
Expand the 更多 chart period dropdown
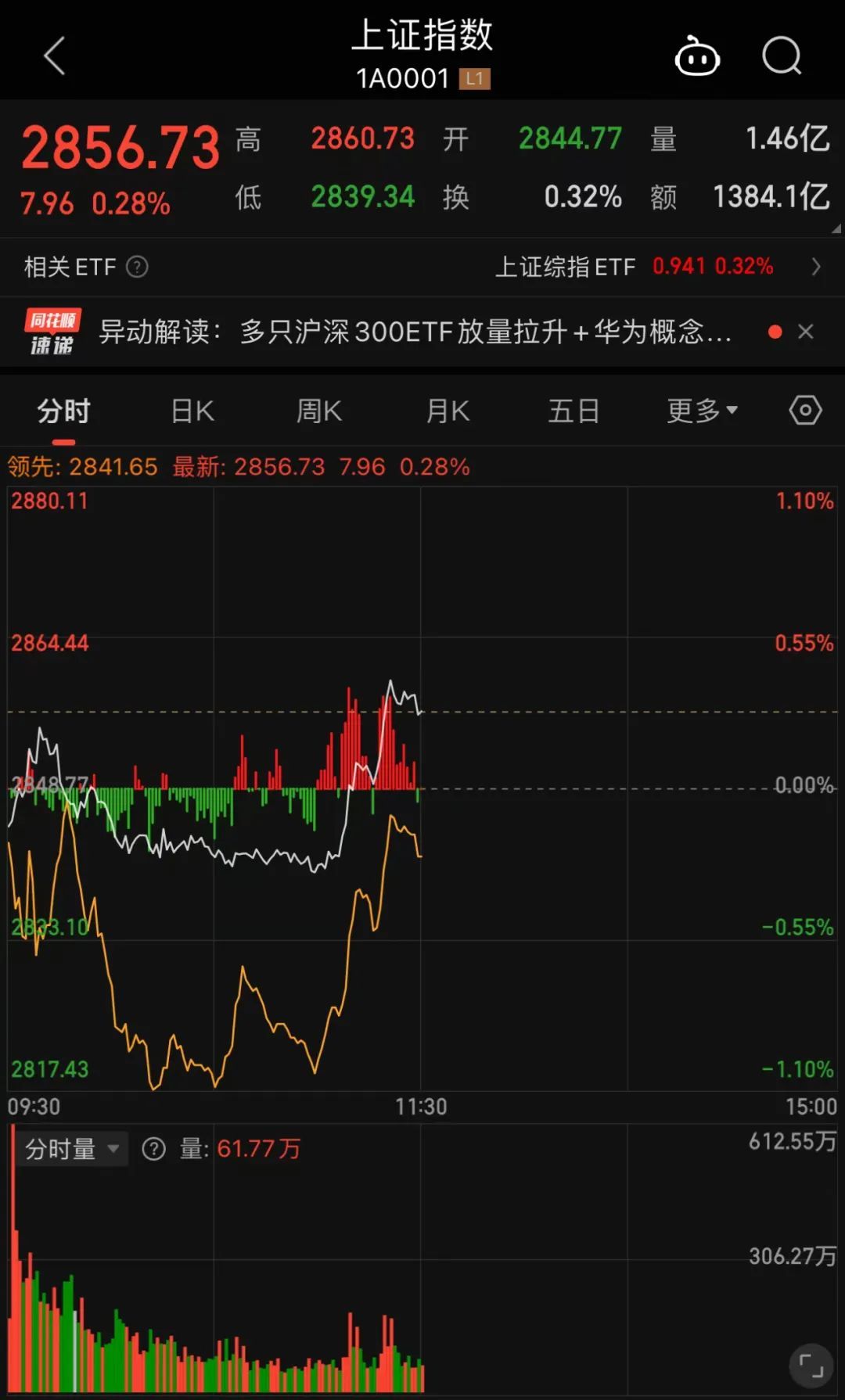click(x=702, y=411)
